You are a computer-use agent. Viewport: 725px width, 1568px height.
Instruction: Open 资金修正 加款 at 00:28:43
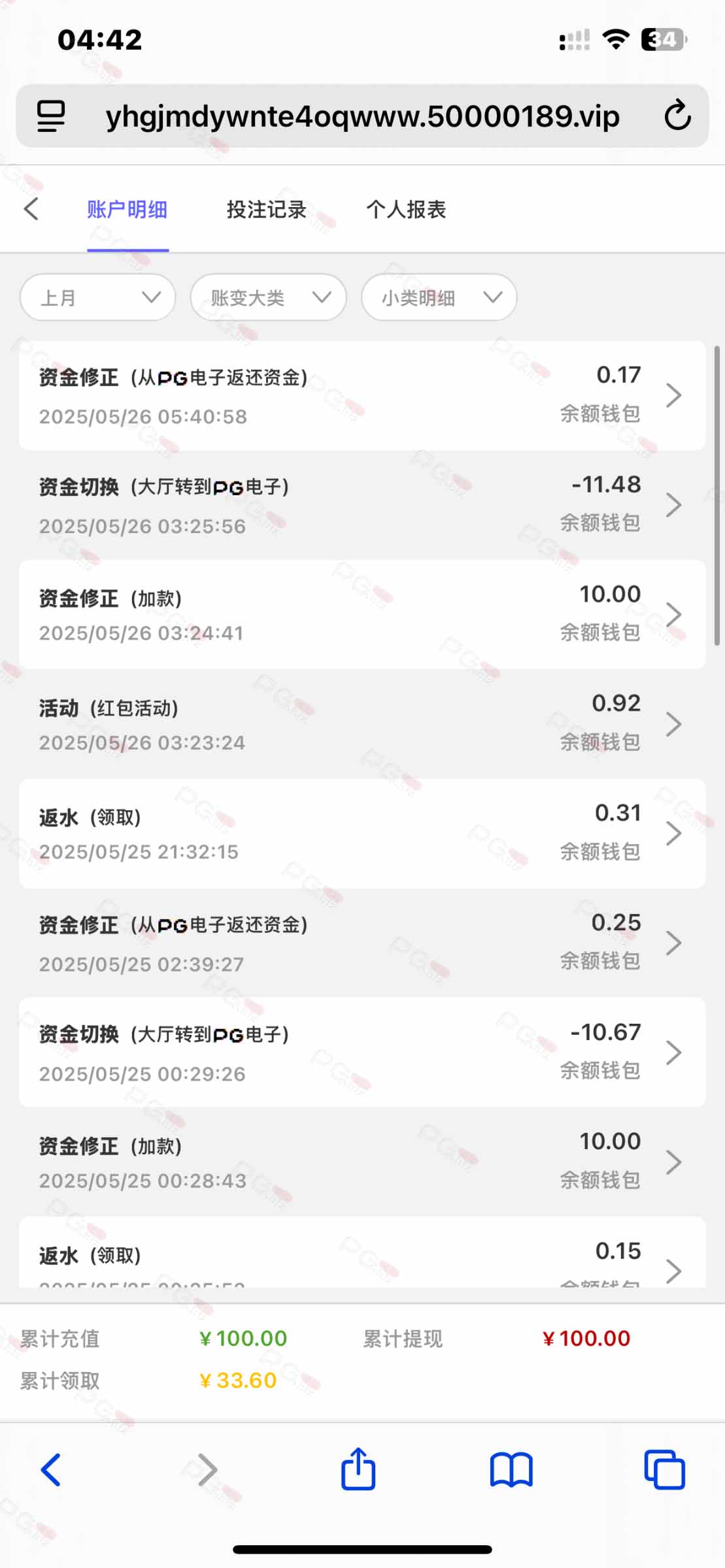(x=362, y=1162)
